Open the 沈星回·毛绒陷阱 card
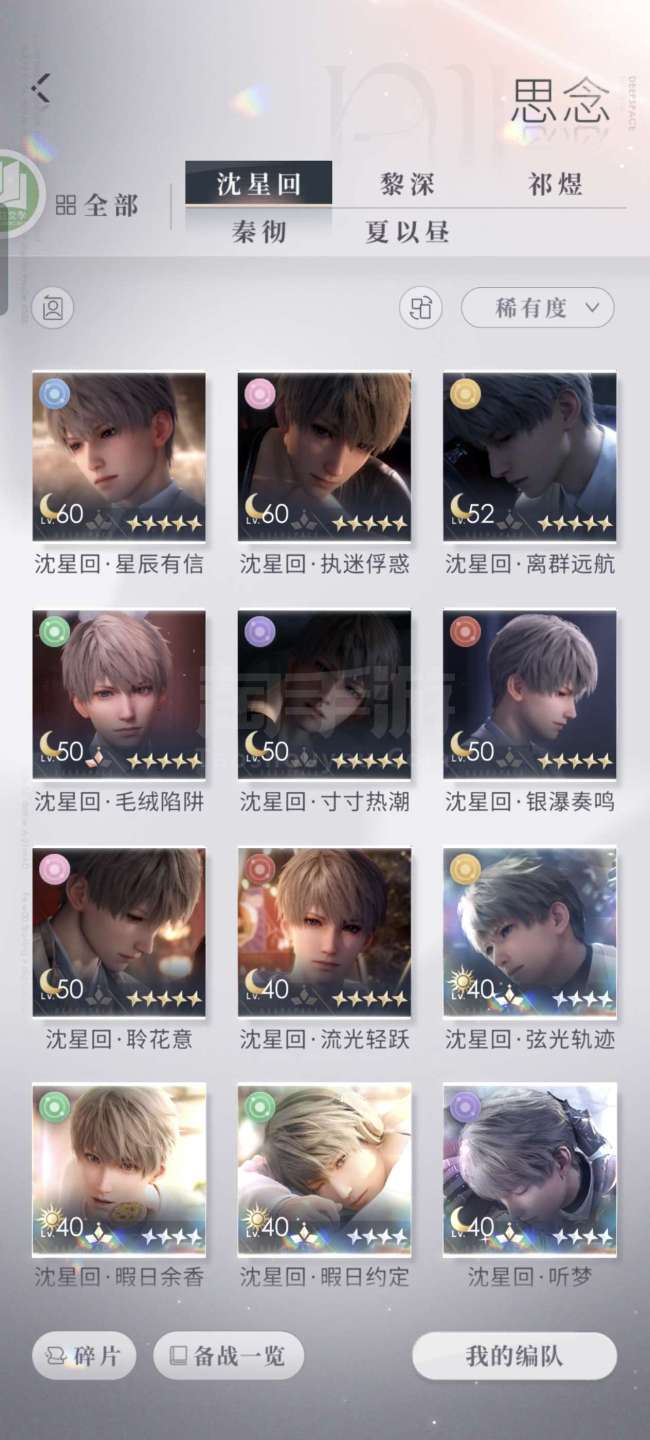This screenshot has width=650, height=1440. 119,694
